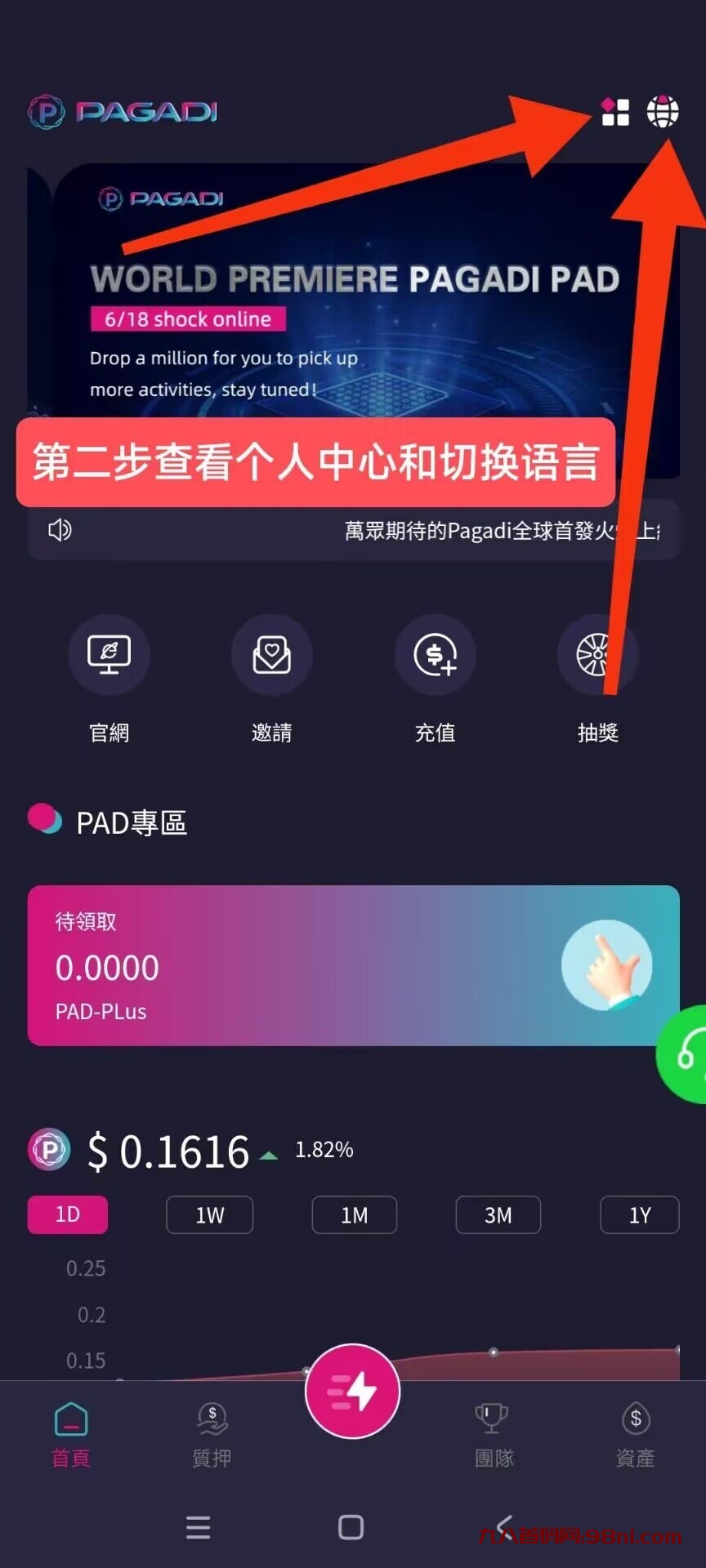Switch to the 資產 assets tab

[636, 1433]
